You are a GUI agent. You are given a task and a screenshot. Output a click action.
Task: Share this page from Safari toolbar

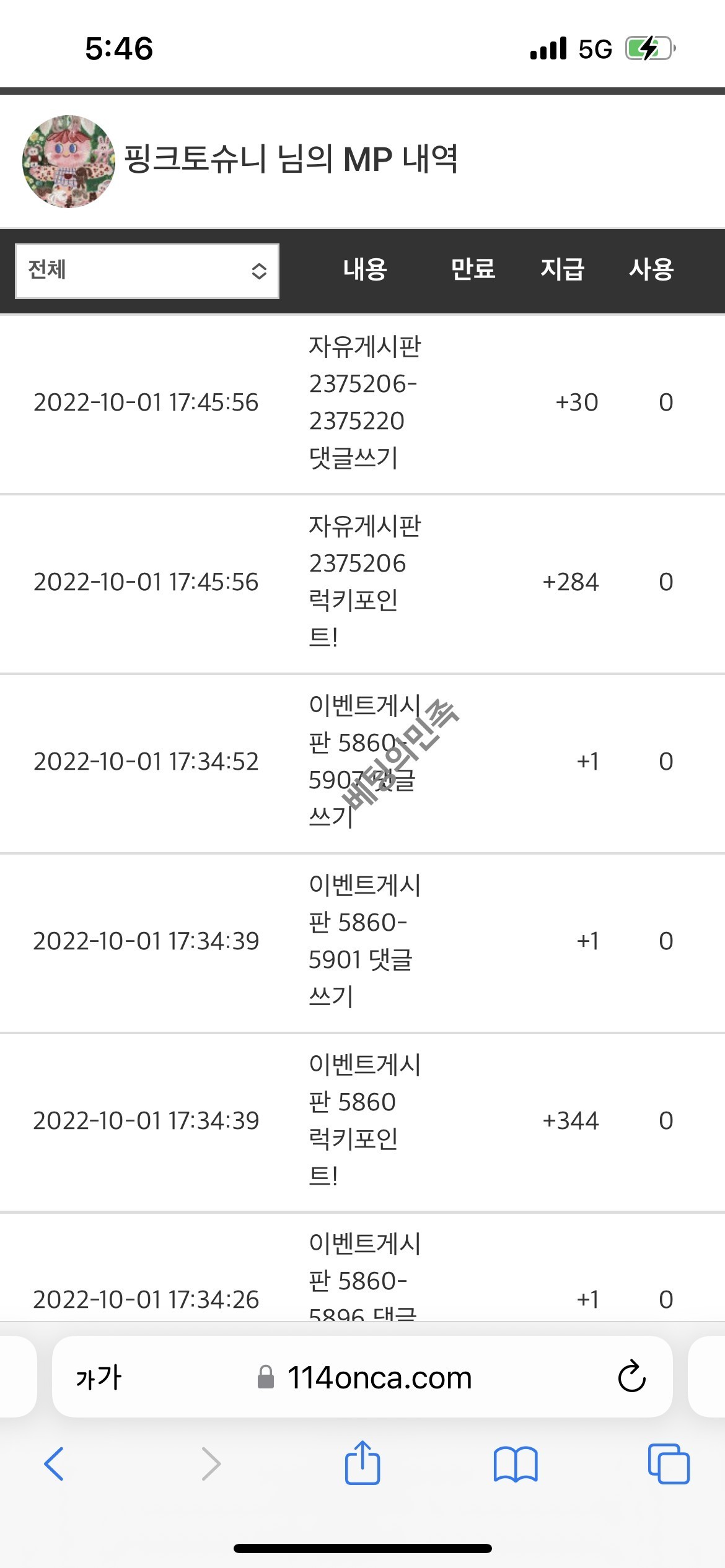pyautogui.click(x=362, y=1463)
